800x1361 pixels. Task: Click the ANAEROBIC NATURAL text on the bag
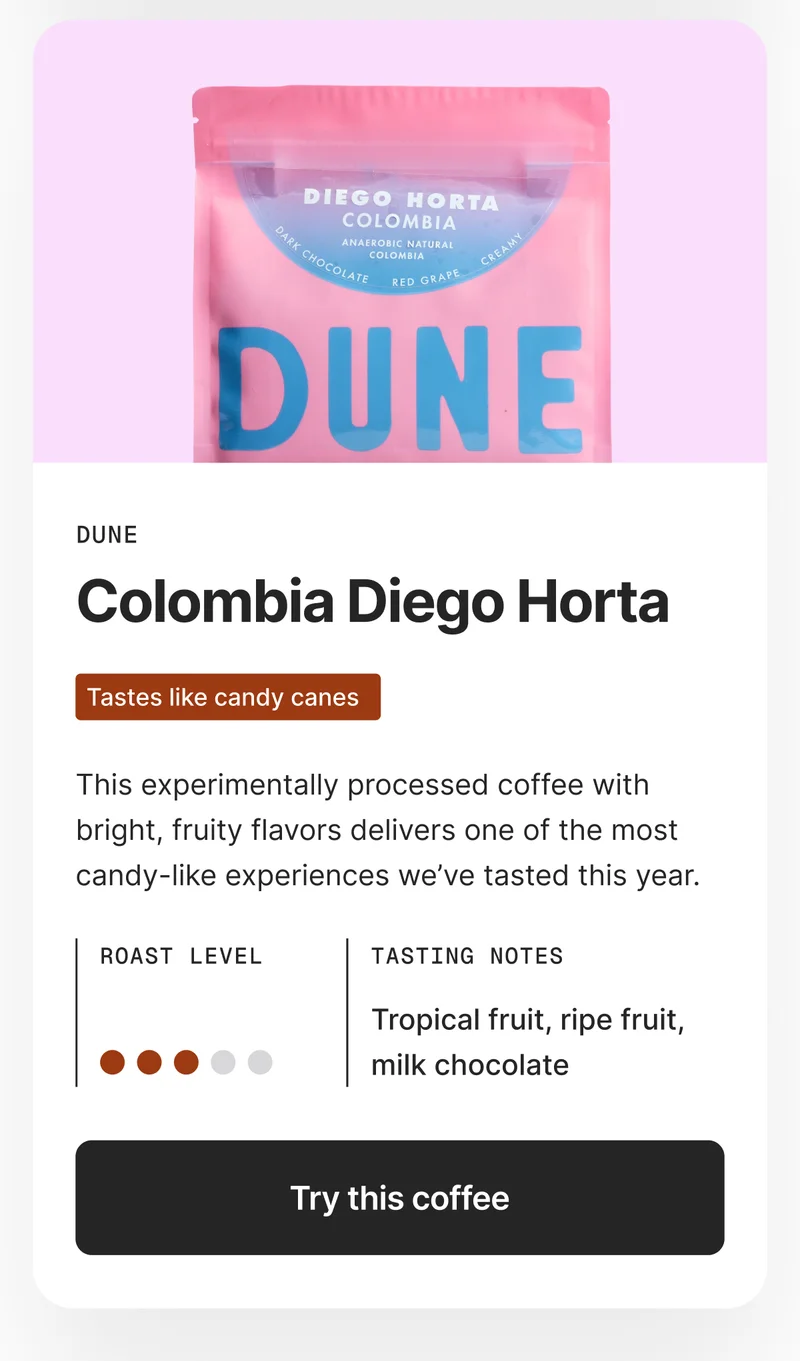click(x=399, y=243)
